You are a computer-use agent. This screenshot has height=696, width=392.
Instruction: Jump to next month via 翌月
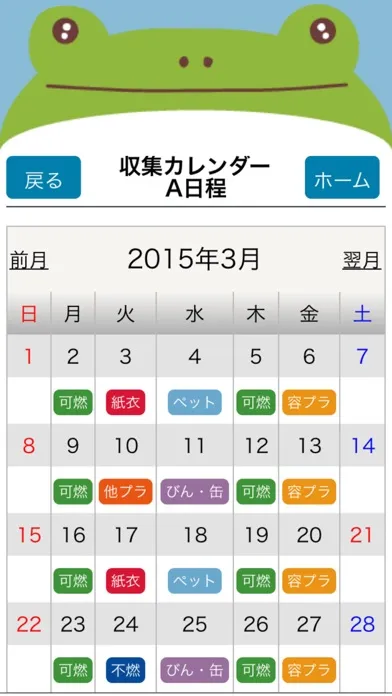(x=362, y=261)
